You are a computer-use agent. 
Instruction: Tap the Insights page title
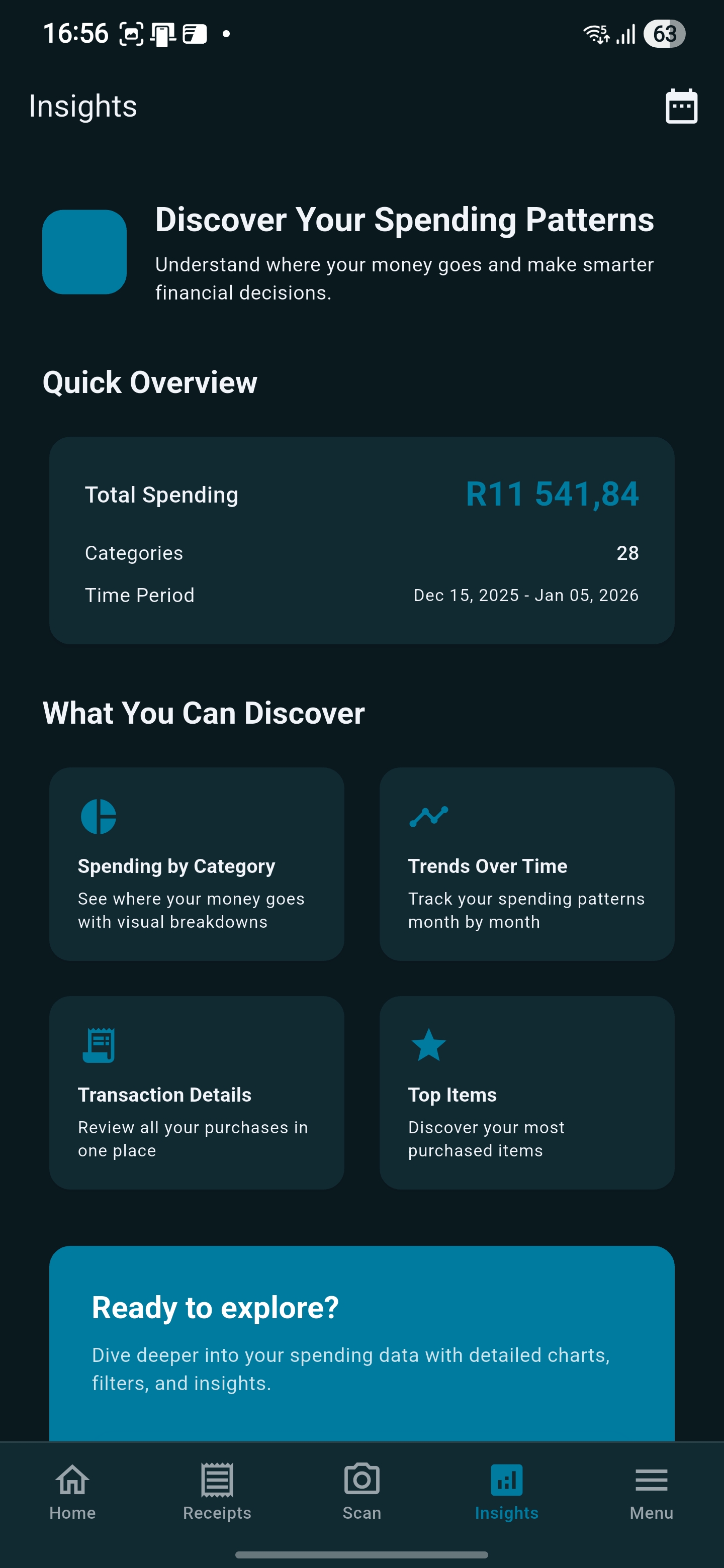(x=83, y=106)
